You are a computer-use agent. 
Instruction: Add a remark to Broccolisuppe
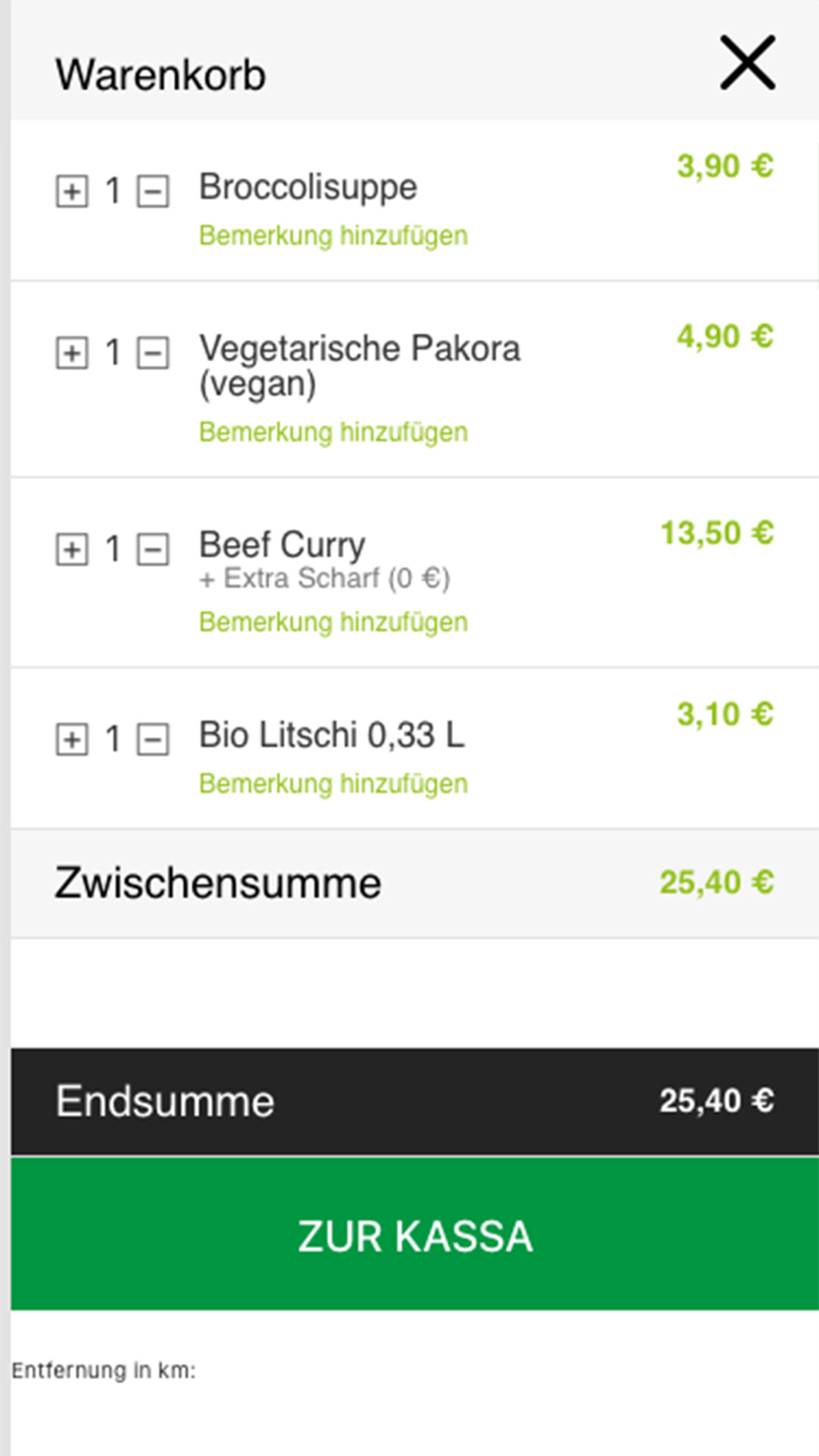(x=333, y=236)
